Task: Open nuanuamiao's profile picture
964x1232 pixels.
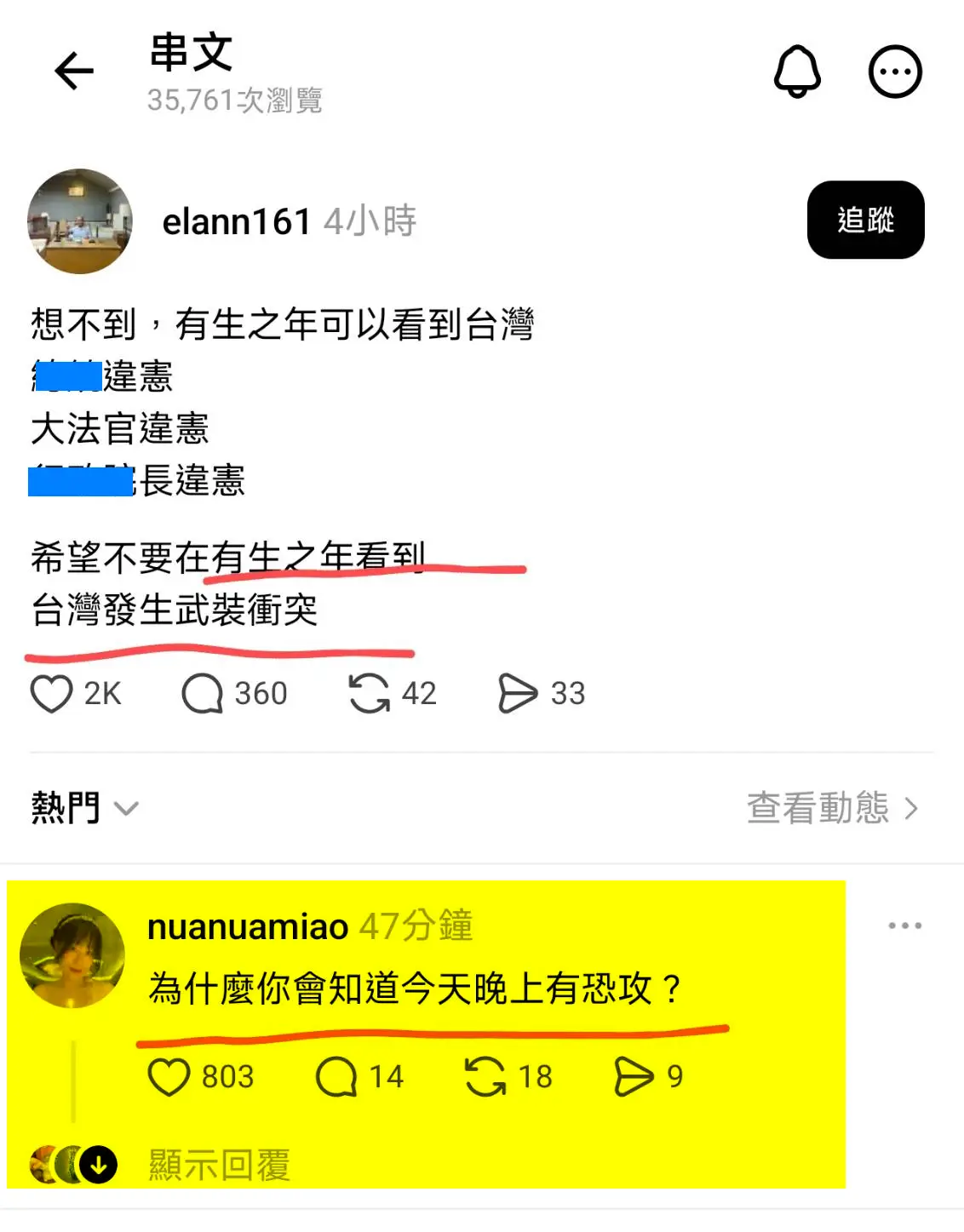Action: coord(72,955)
